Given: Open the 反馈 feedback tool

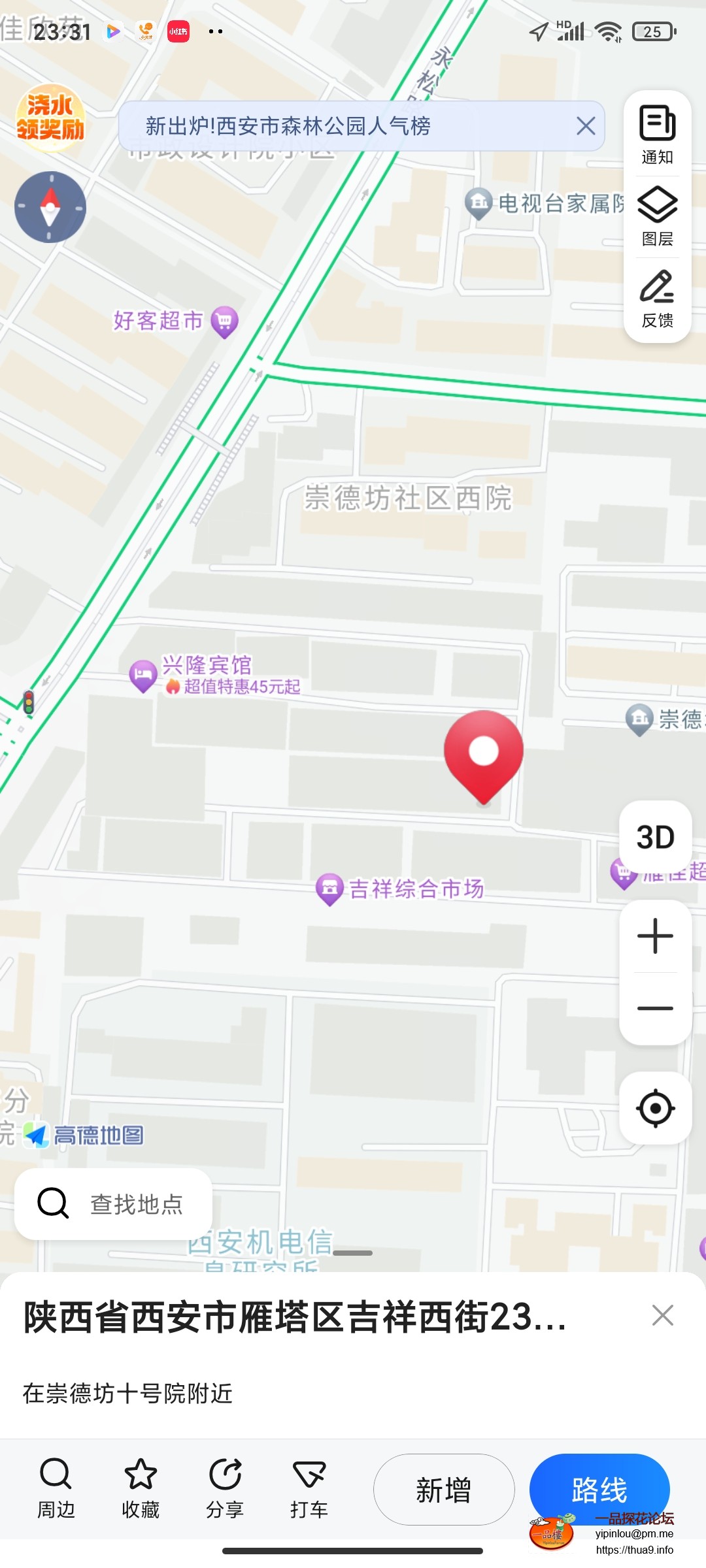Looking at the screenshot, I should [656, 297].
